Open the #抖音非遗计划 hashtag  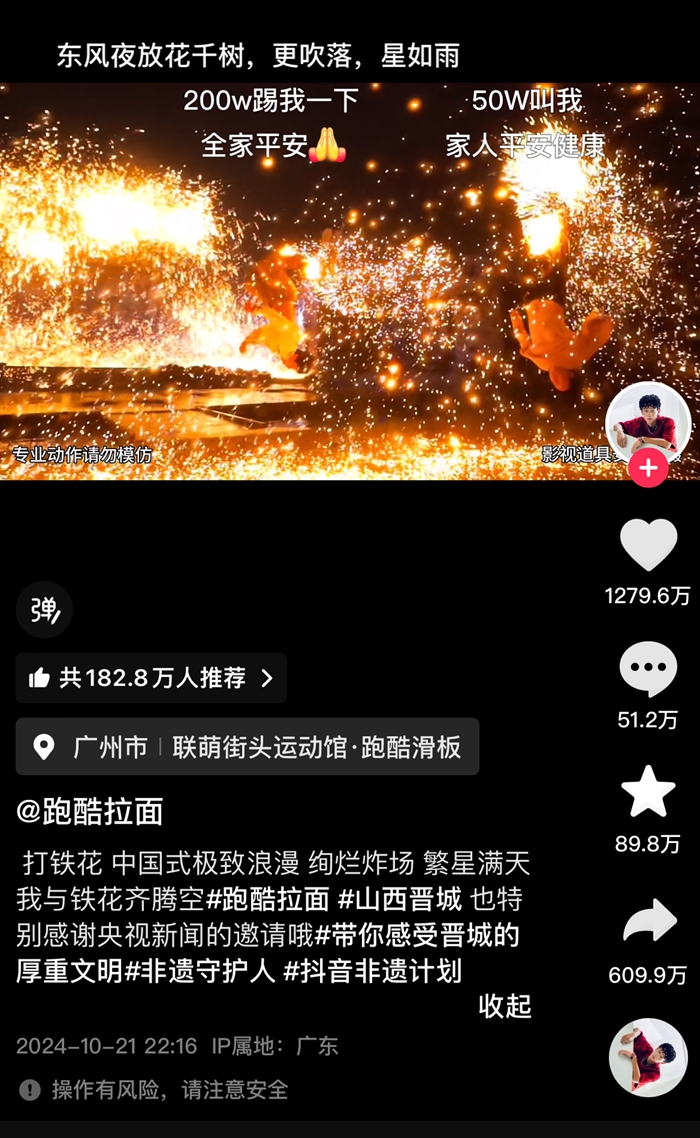click(x=373, y=970)
